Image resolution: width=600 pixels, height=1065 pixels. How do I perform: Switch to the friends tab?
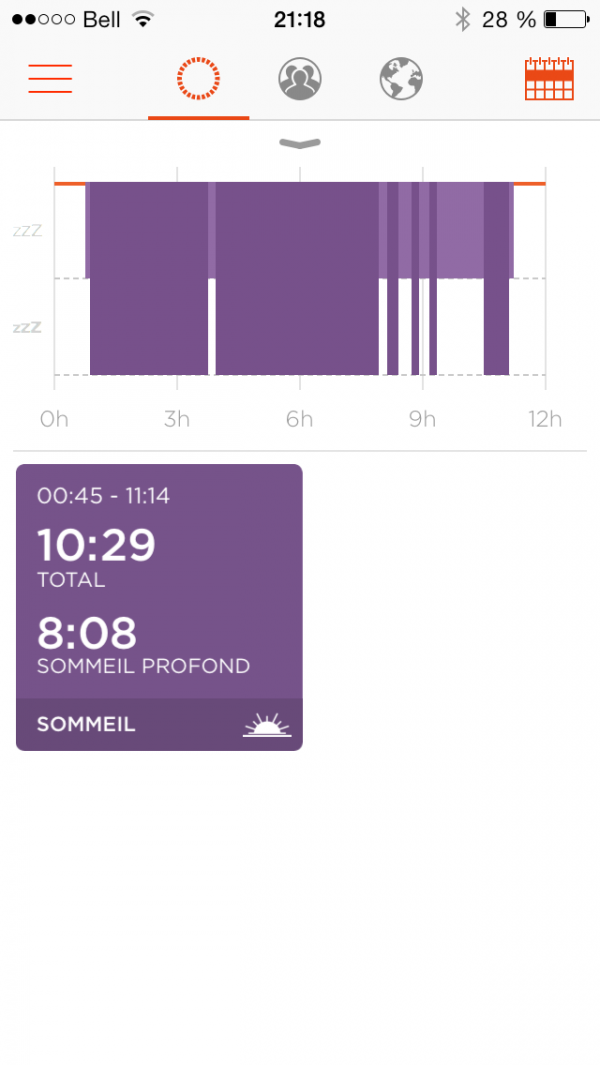pyautogui.click(x=300, y=78)
